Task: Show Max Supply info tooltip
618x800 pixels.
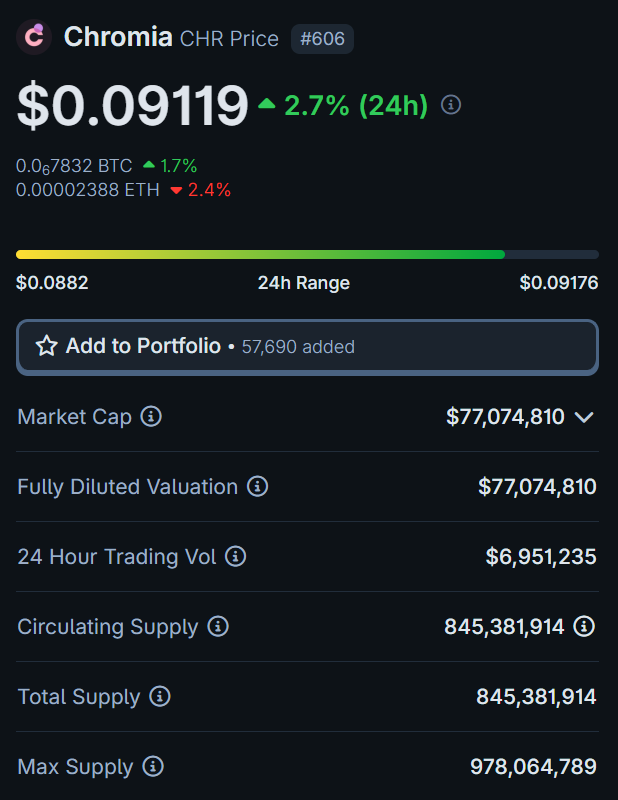Action: point(152,767)
